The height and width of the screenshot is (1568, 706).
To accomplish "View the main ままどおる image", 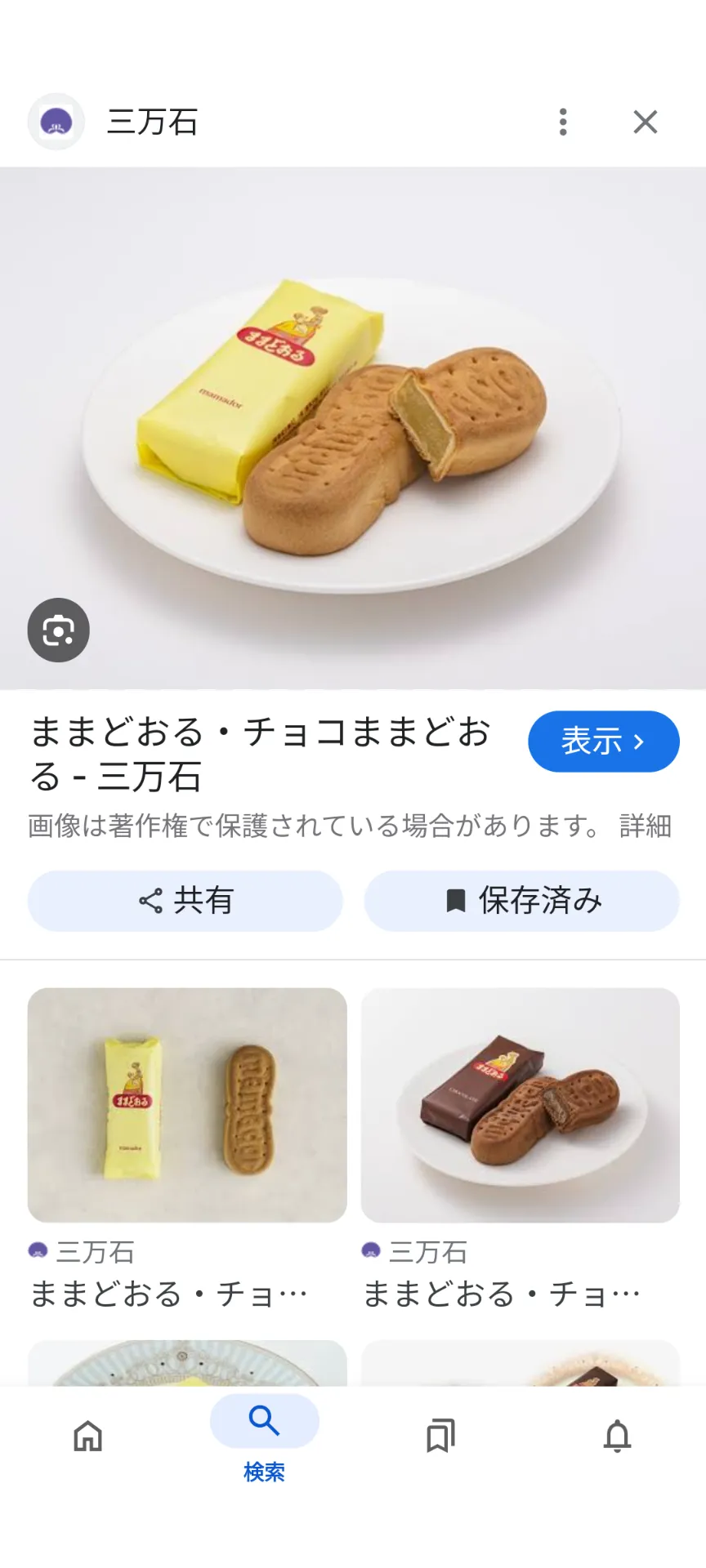I will click(353, 429).
